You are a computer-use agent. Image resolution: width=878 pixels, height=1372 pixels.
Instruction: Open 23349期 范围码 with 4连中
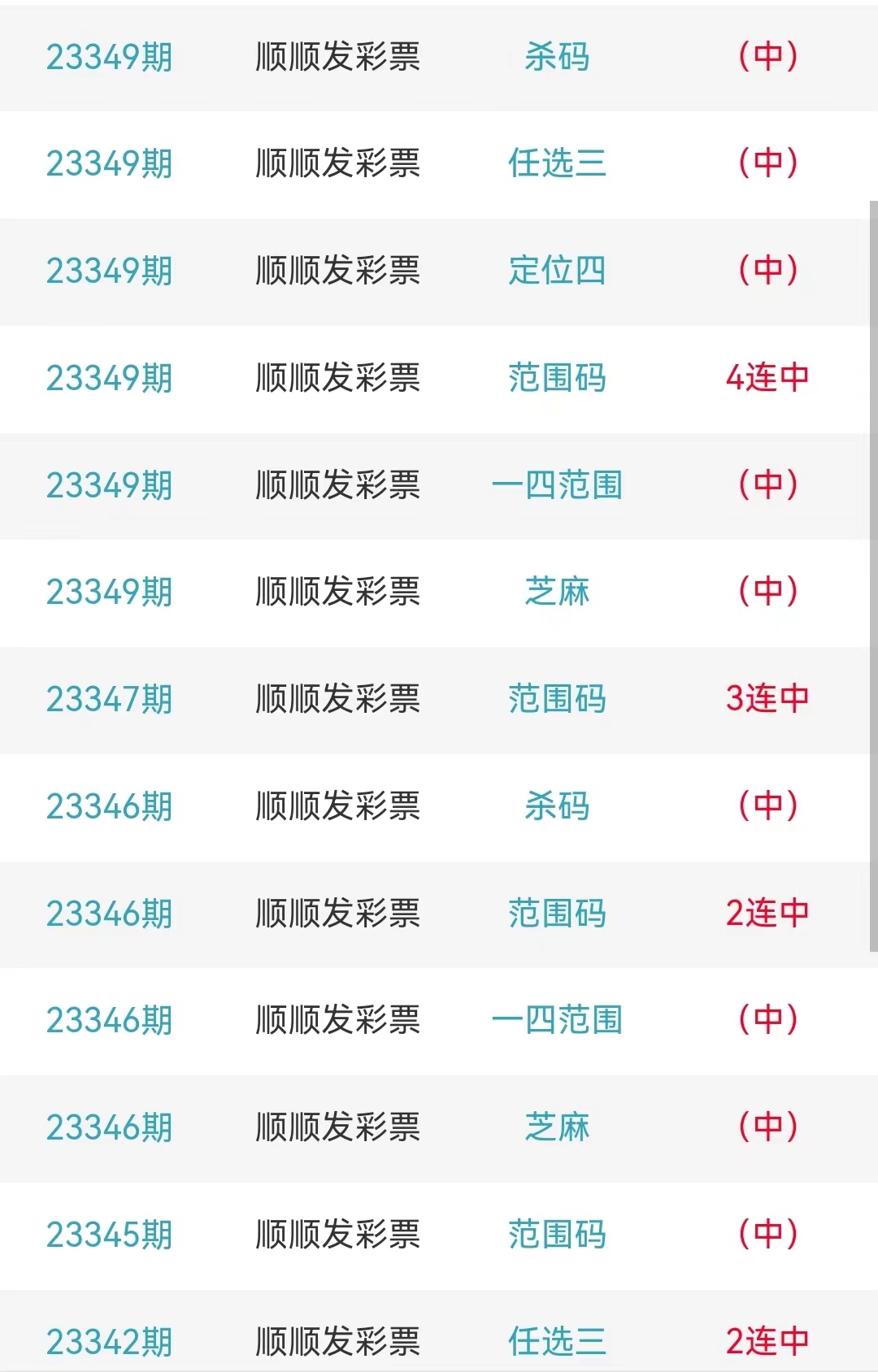[557, 378]
